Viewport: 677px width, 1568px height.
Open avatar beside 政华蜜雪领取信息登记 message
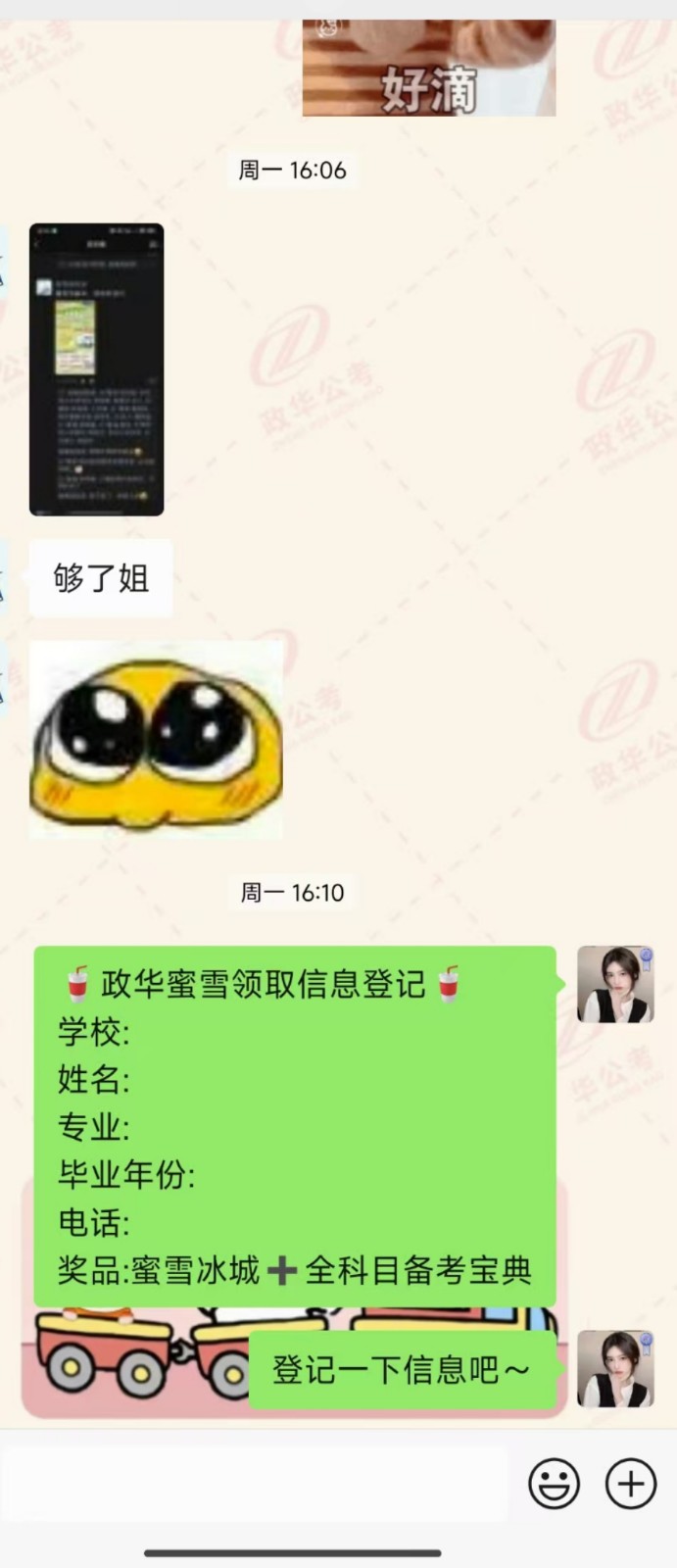pos(614,984)
